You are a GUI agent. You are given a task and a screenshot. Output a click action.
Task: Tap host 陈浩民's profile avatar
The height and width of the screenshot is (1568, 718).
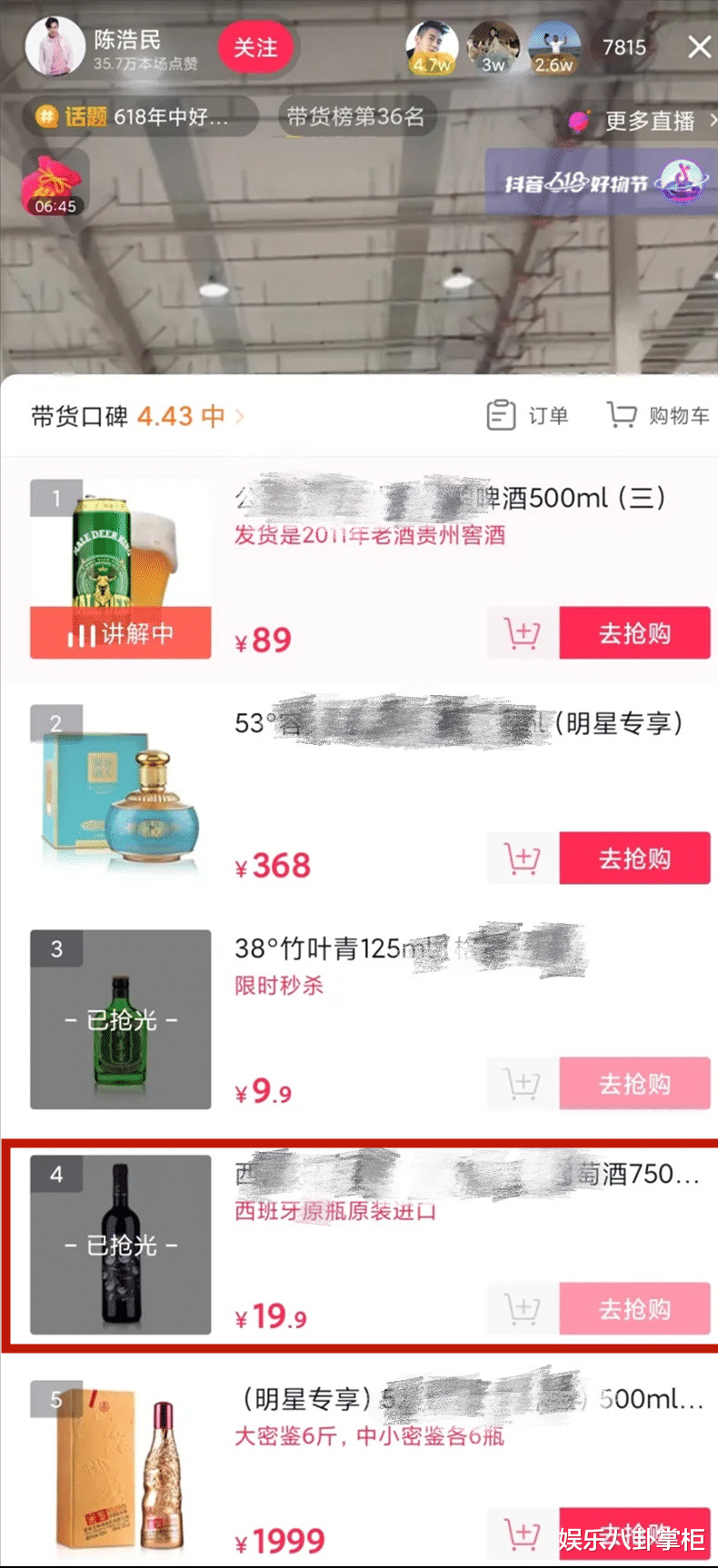coord(55,45)
